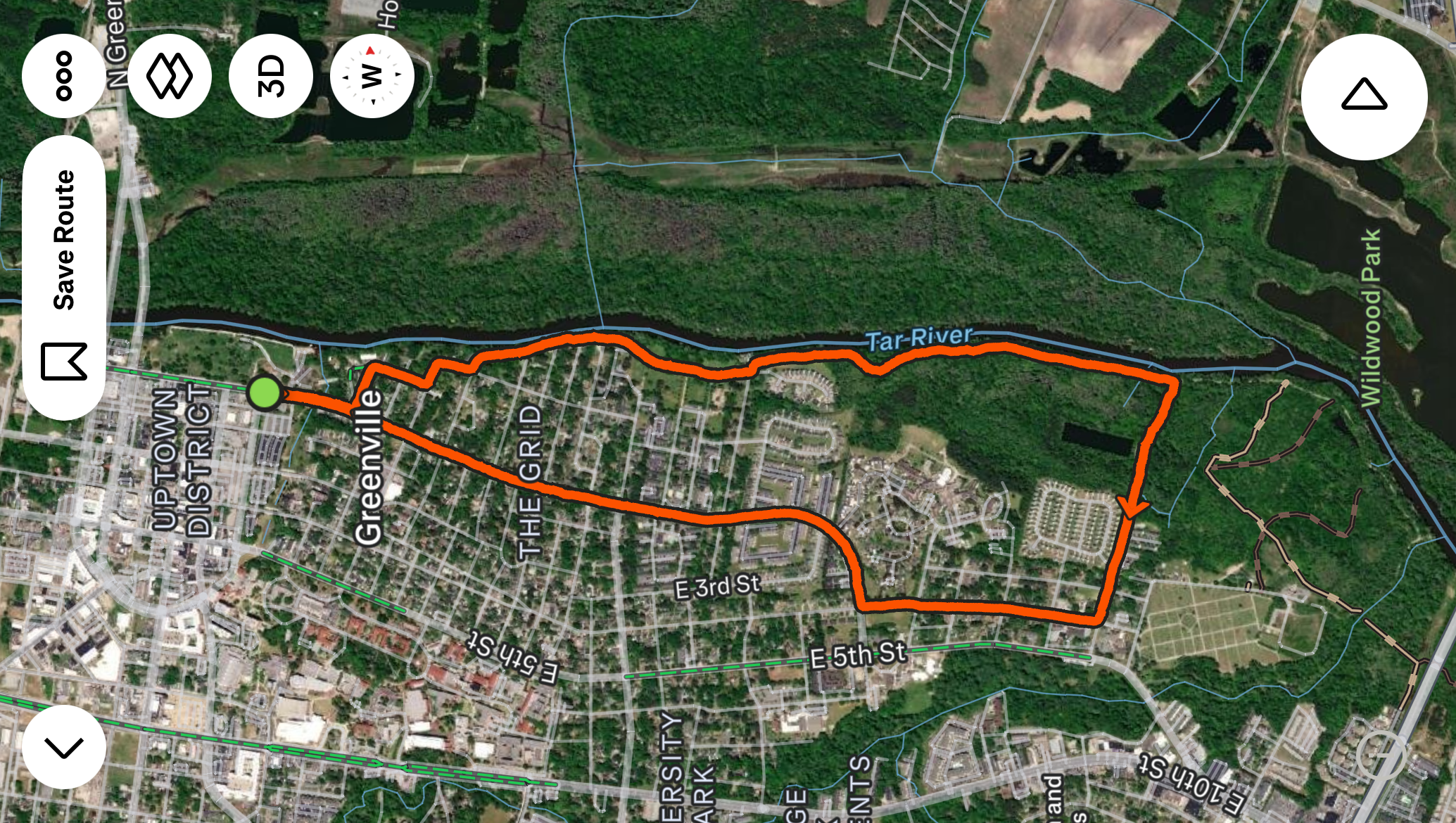
Task: Tap the round triangle button
Action: pos(1364,96)
